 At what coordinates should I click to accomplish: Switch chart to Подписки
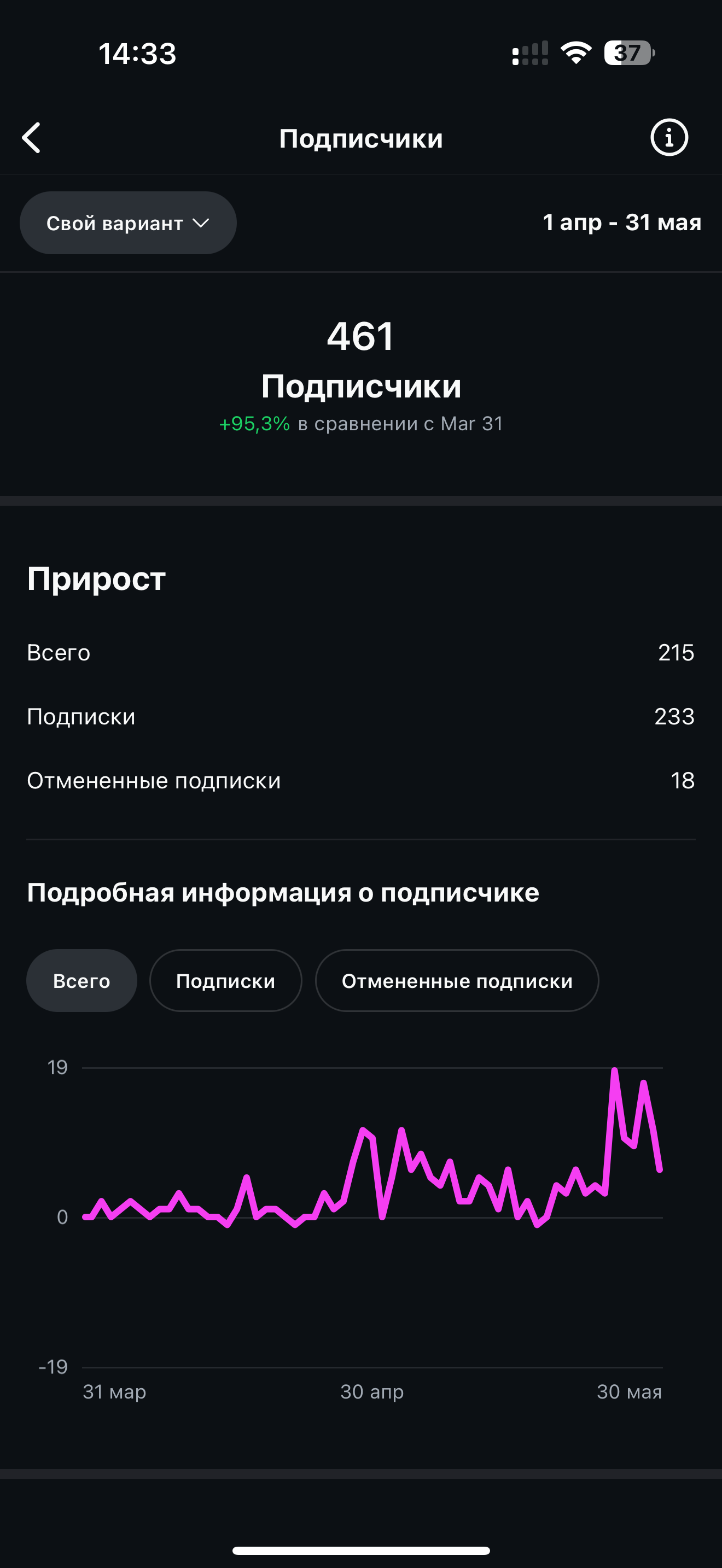point(225,981)
